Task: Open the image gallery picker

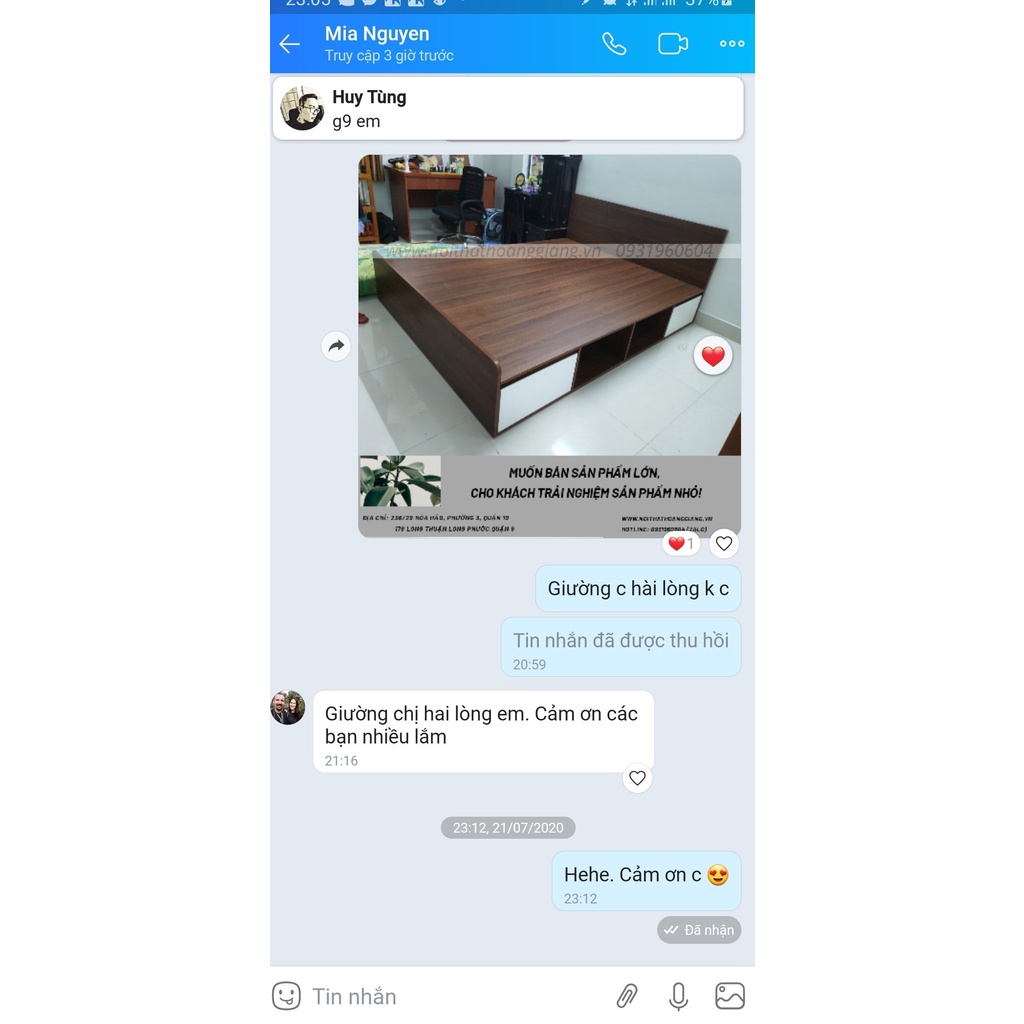Action: 730,996
